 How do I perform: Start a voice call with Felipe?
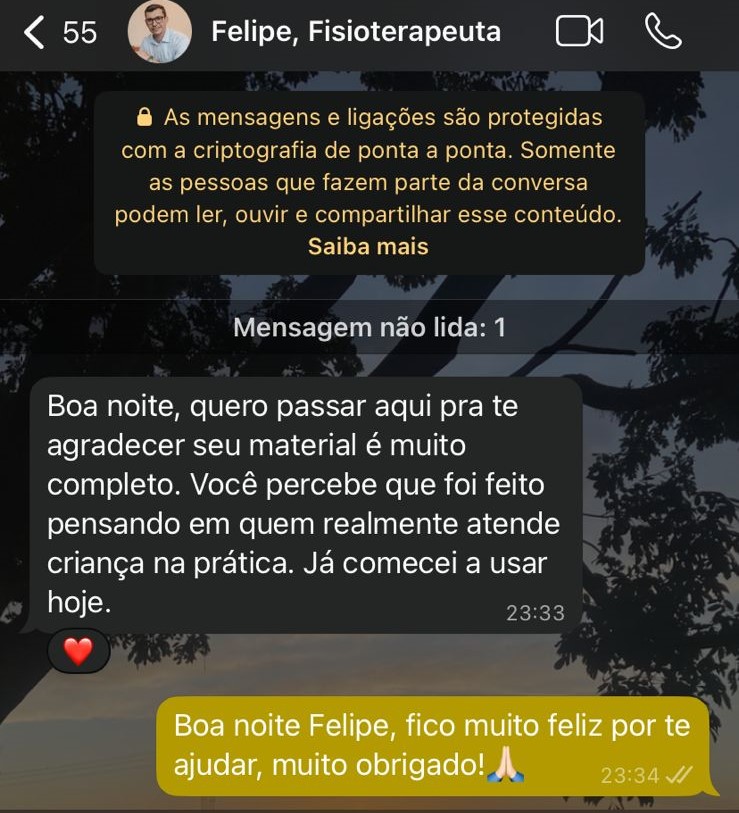[x=664, y=32]
